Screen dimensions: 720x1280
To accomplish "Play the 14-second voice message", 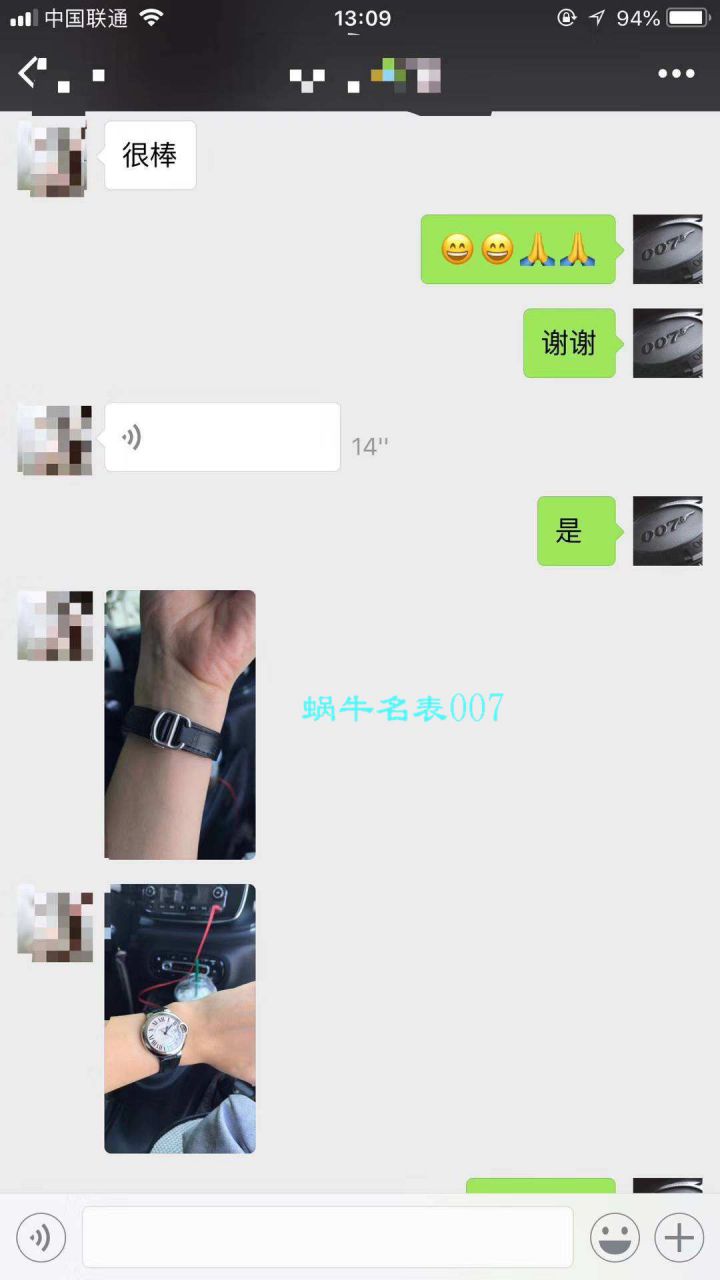I will click(222, 437).
